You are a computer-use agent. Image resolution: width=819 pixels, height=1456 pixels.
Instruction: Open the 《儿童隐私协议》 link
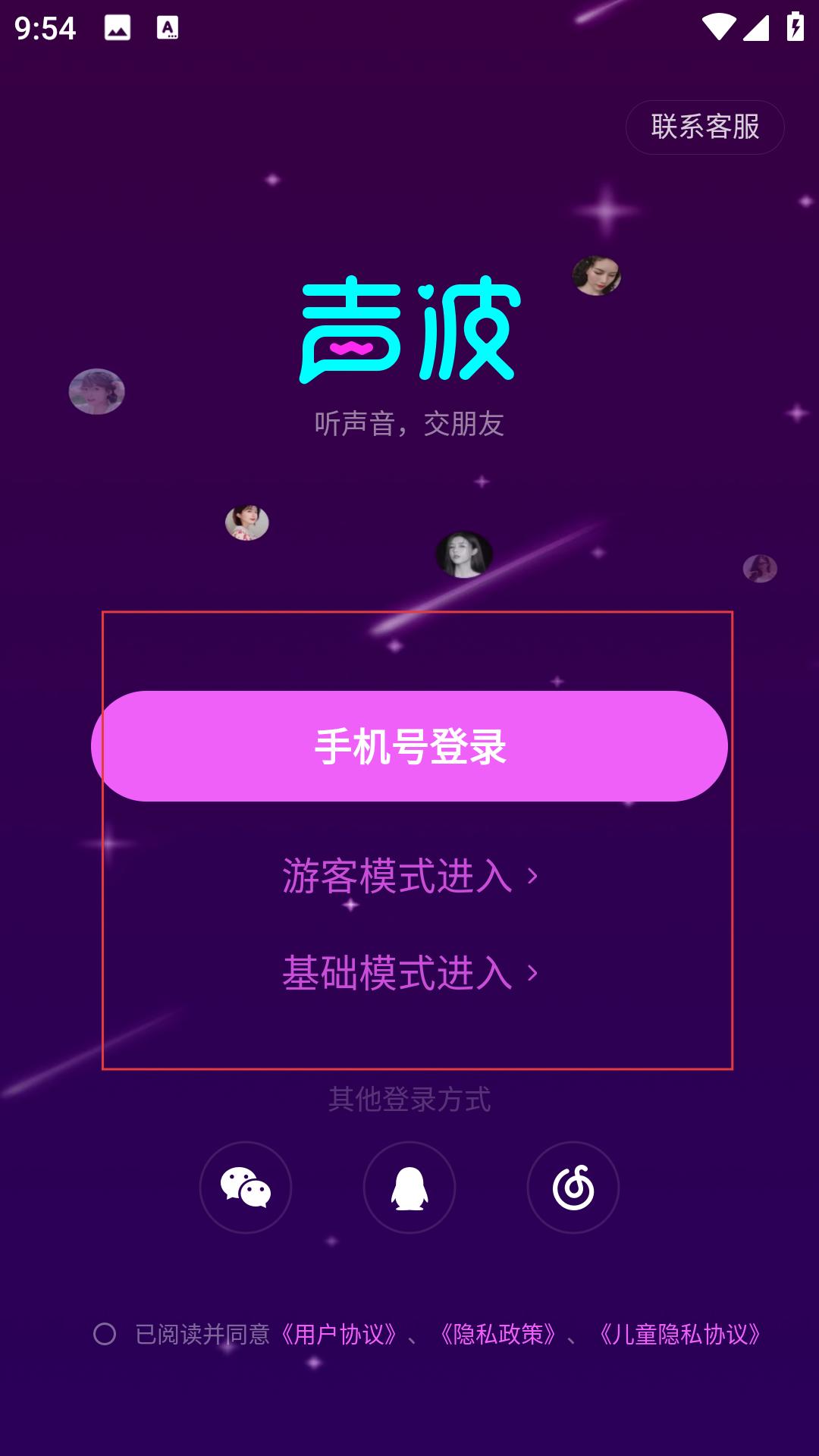point(680,1334)
